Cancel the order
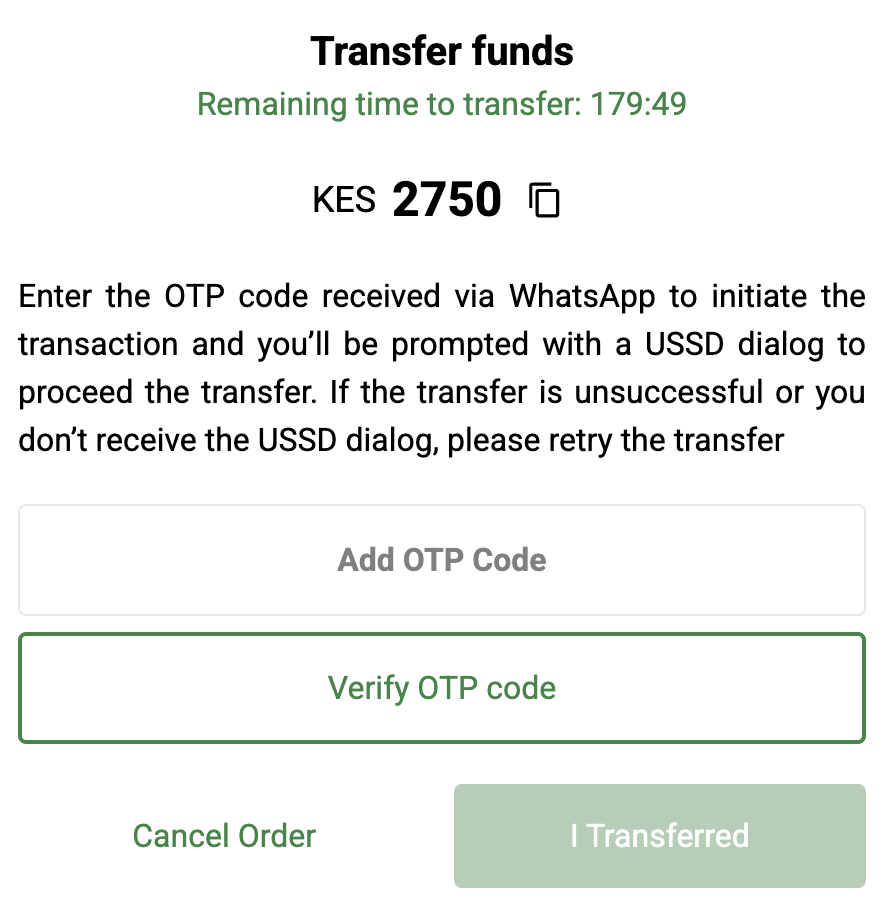 pyautogui.click(x=224, y=836)
